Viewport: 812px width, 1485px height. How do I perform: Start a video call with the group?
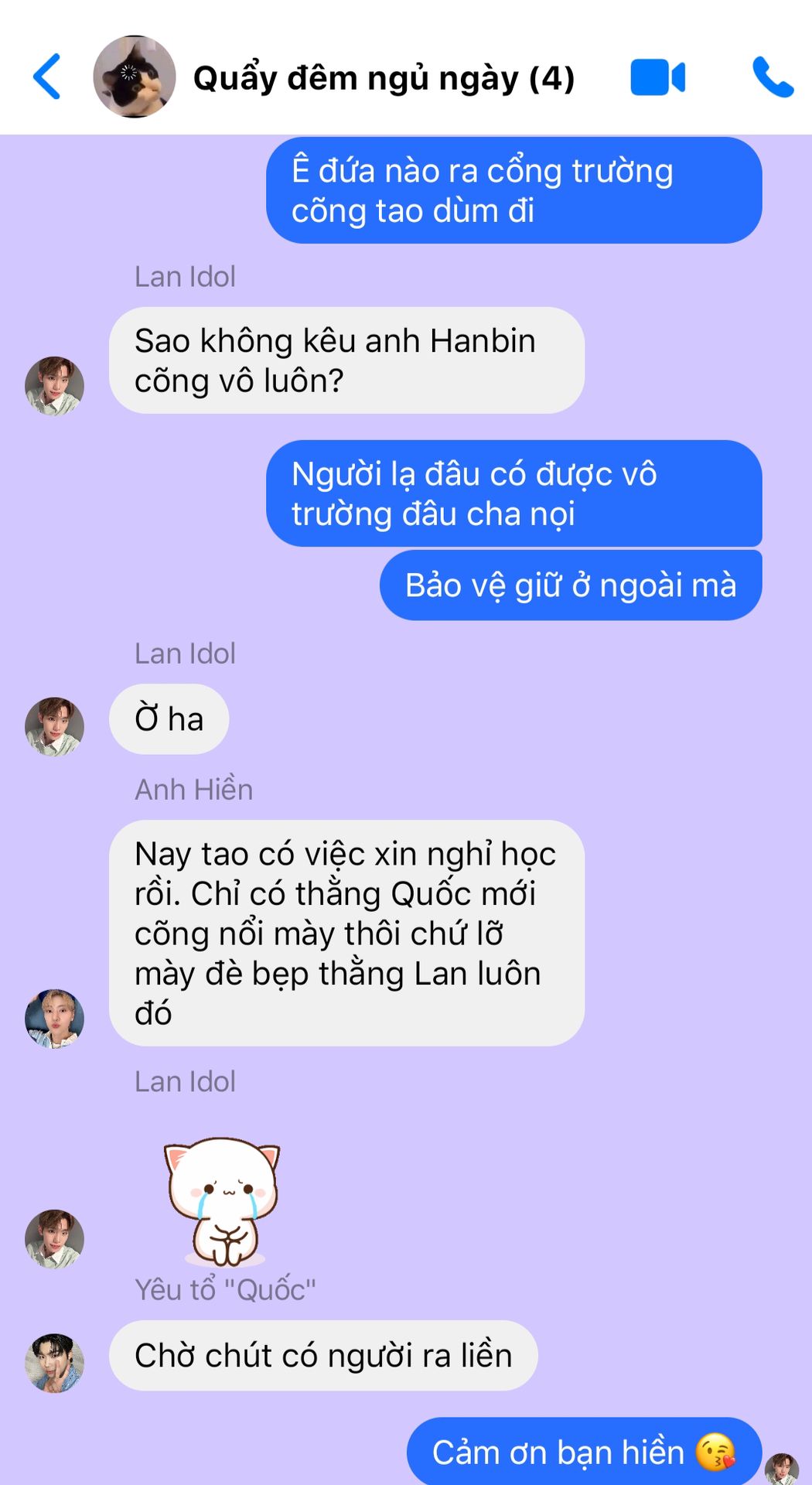point(657,77)
